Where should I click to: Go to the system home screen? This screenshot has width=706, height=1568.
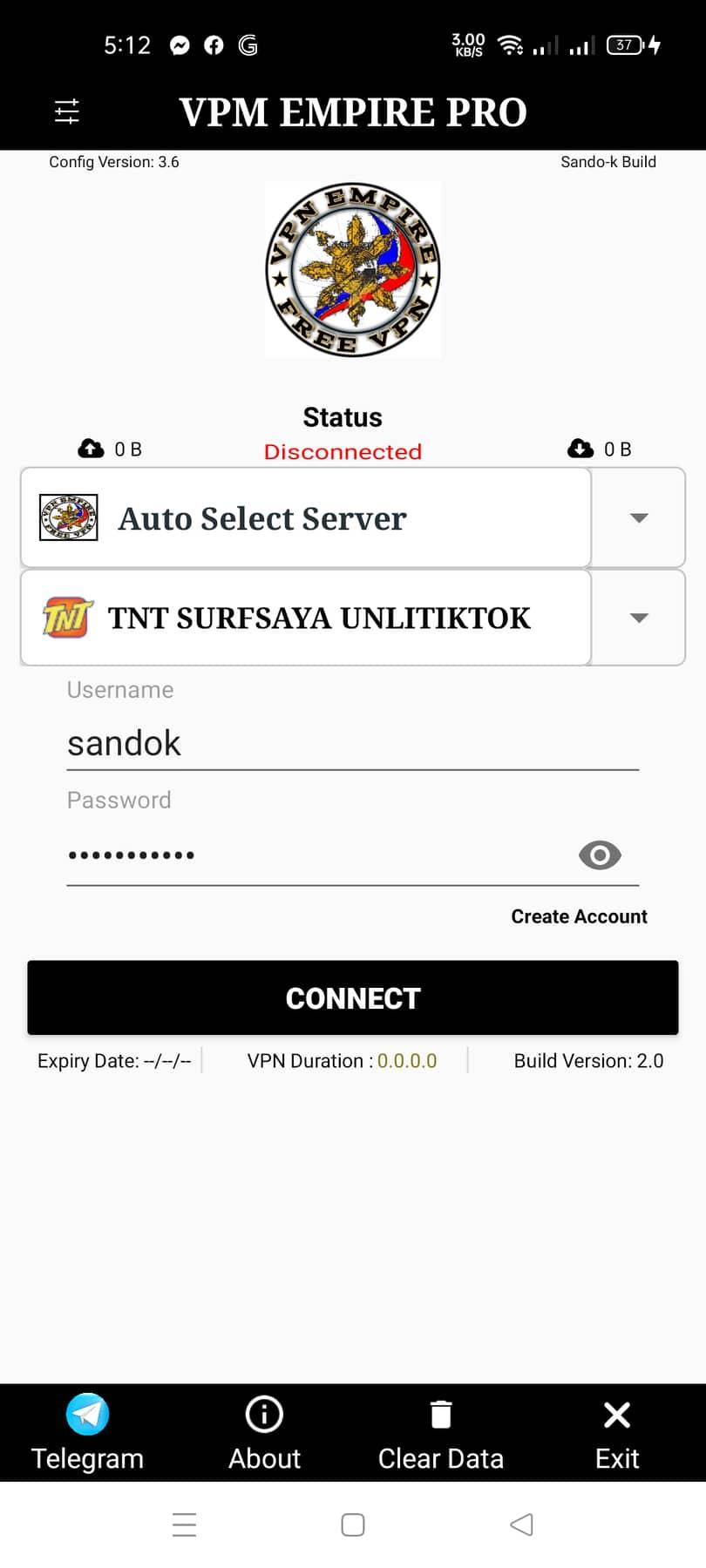point(352,1524)
